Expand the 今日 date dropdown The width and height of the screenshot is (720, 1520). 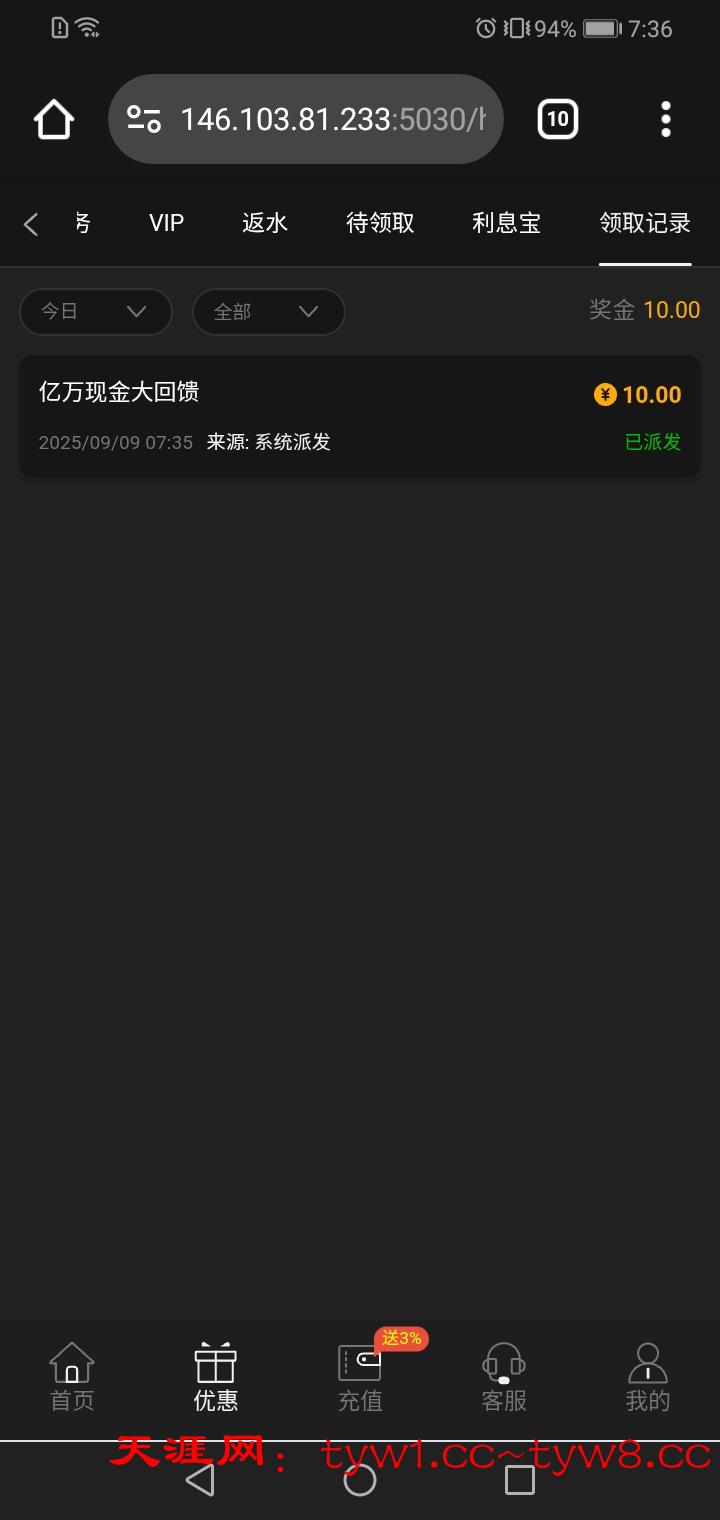(x=95, y=312)
